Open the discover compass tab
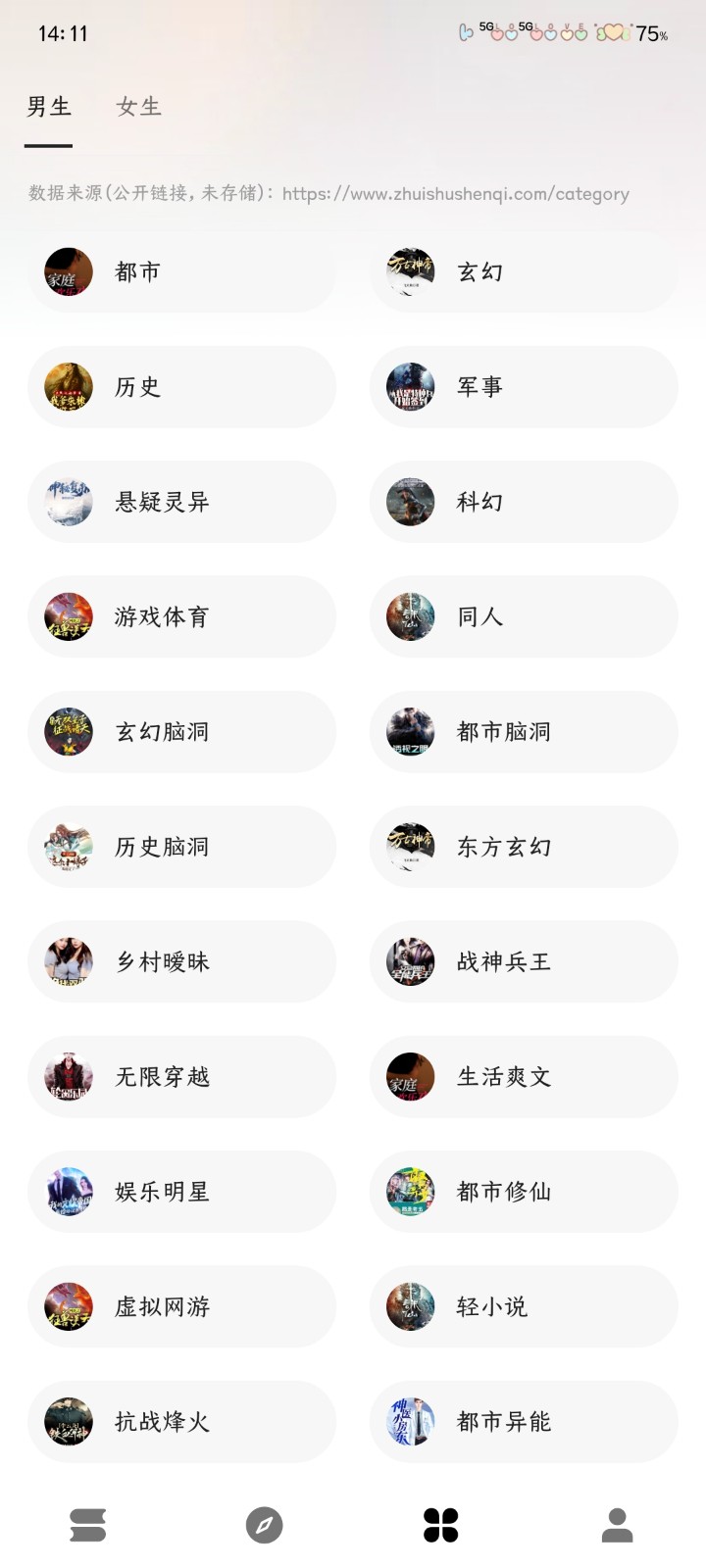 point(264,1525)
